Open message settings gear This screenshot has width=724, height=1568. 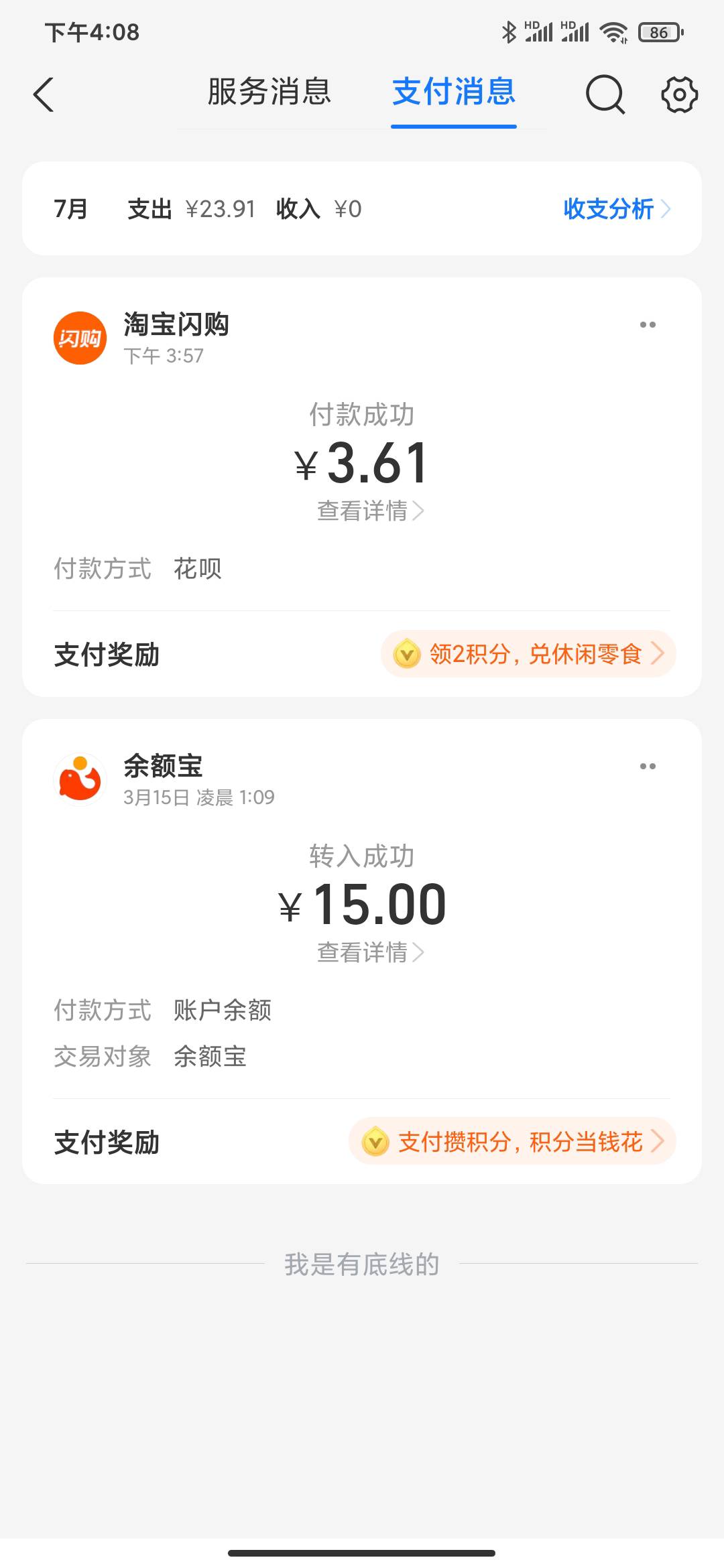point(679,94)
